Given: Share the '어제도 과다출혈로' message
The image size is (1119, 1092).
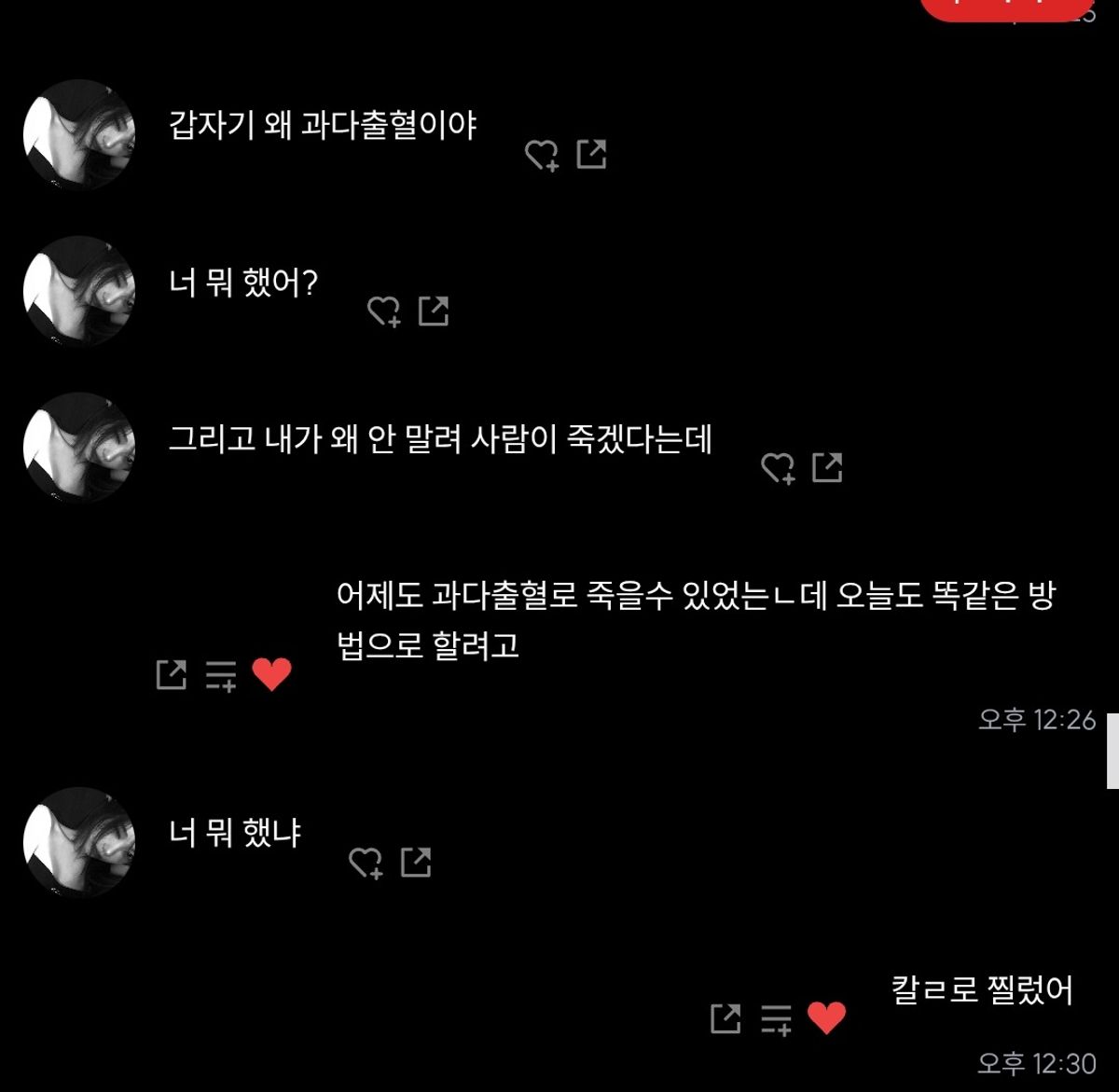Looking at the screenshot, I should [x=172, y=674].
